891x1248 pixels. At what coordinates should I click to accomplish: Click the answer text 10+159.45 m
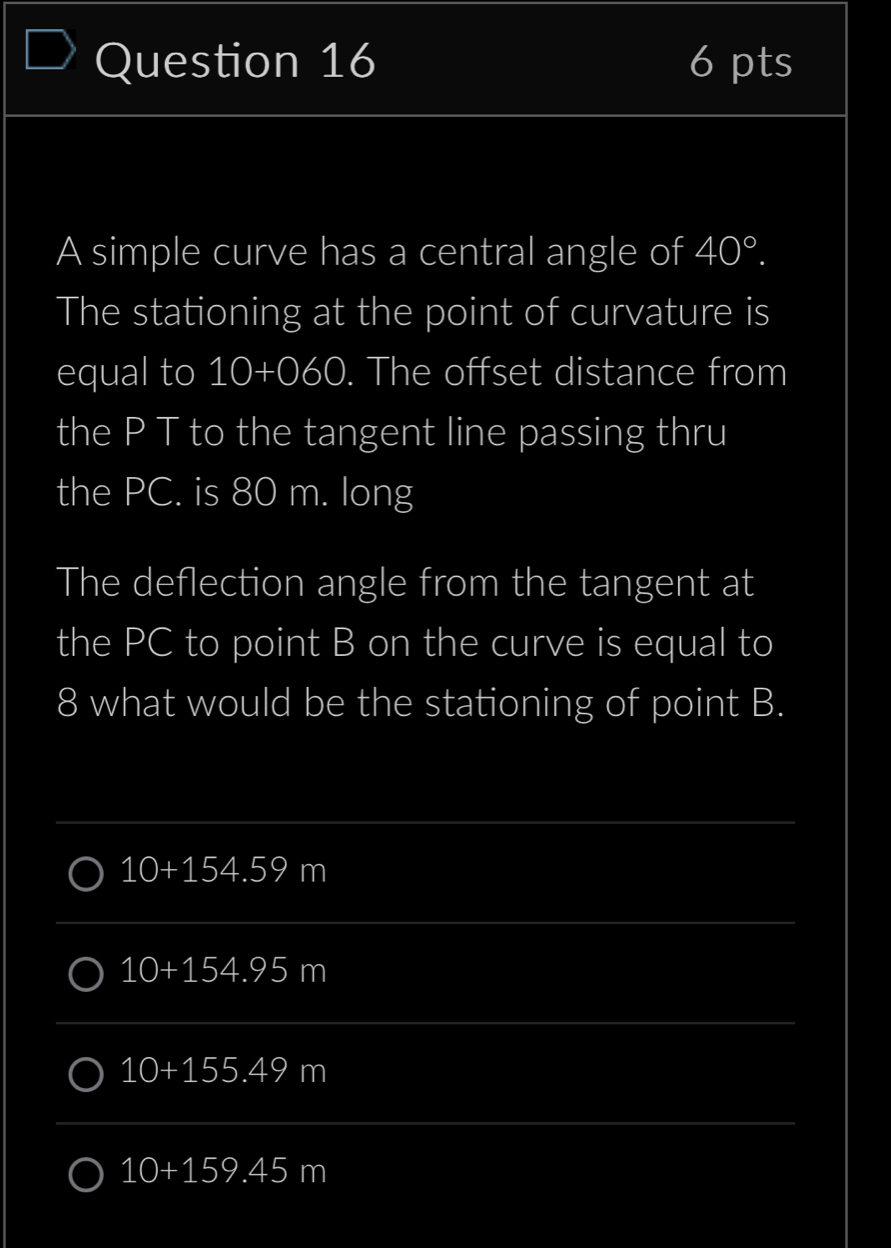click(222, 1170)
